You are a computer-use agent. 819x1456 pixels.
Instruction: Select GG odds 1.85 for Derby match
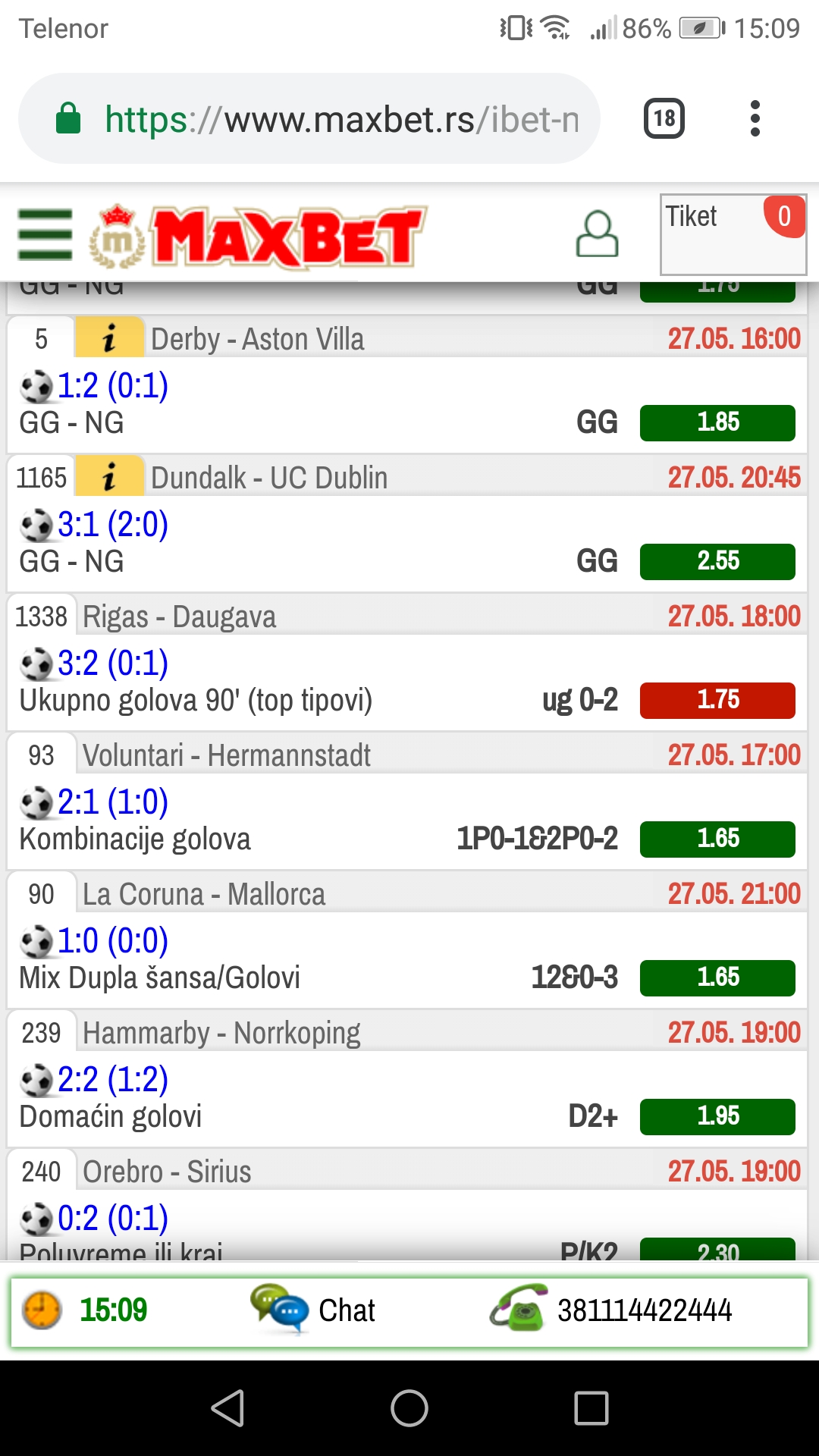(x=717, y=422)
